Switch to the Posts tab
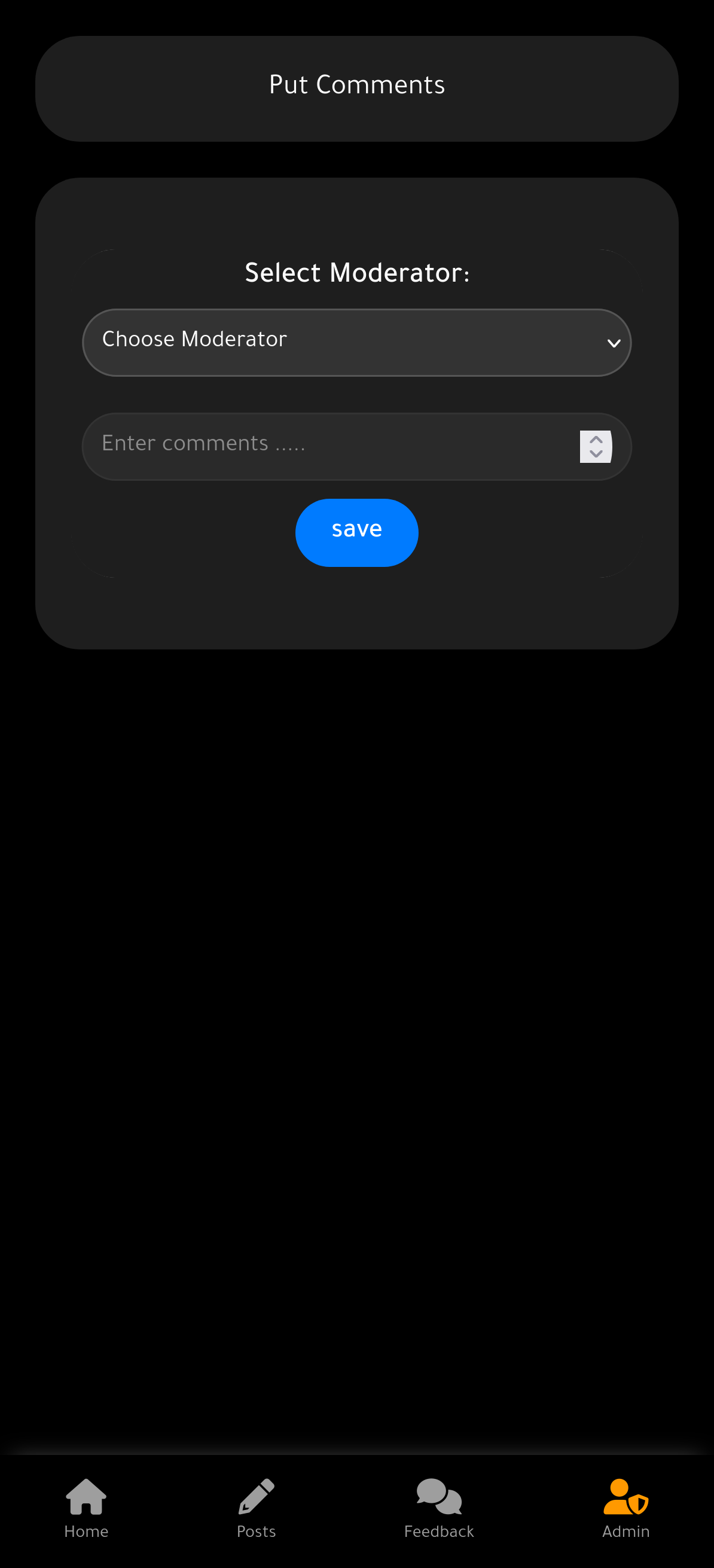The image size is (714, 1568). [x=257, y=1508]
